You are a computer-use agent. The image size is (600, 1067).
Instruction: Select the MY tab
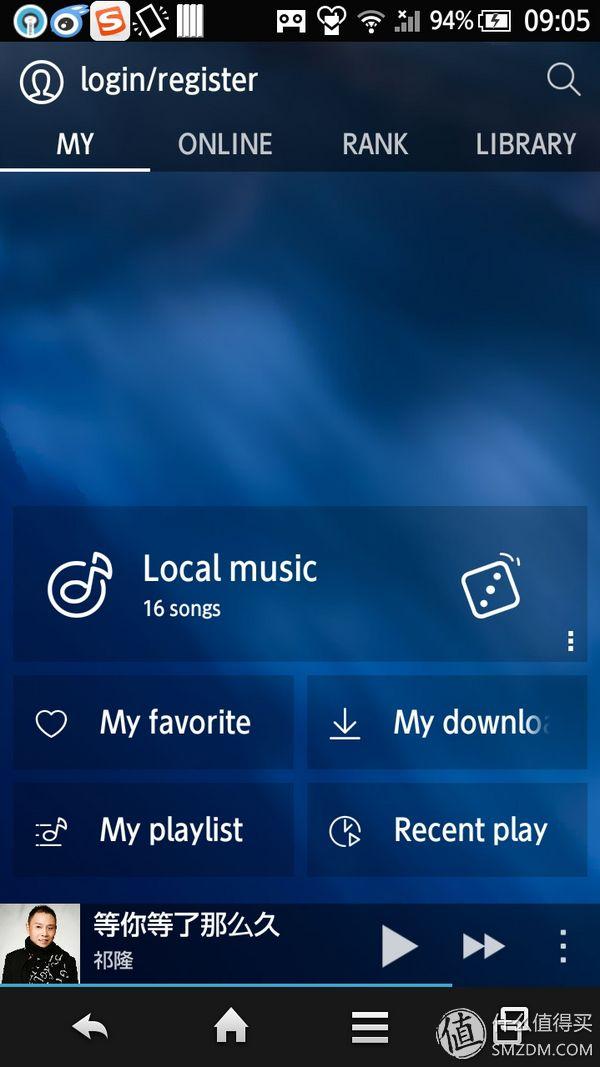[x=75, y=144]
